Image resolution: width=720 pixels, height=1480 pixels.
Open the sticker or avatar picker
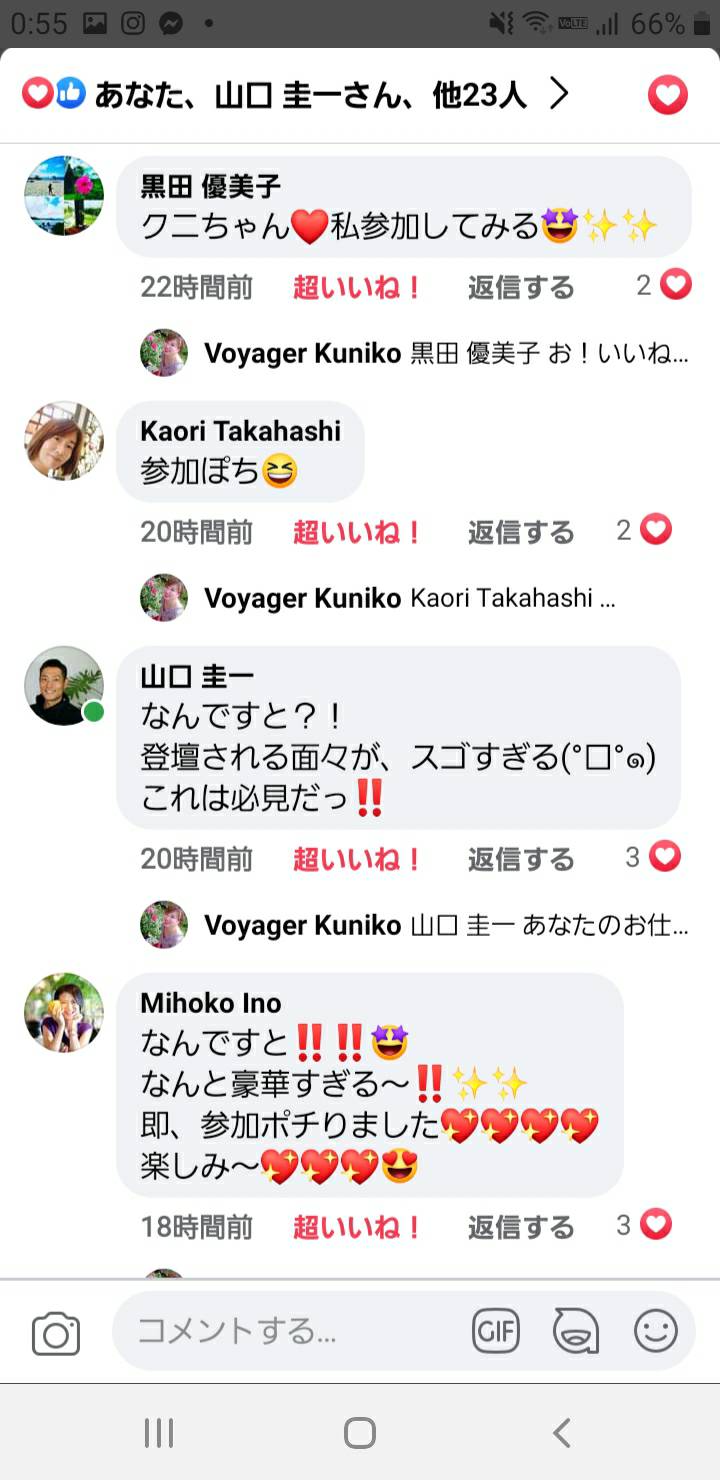click(x=576, y=1331)
